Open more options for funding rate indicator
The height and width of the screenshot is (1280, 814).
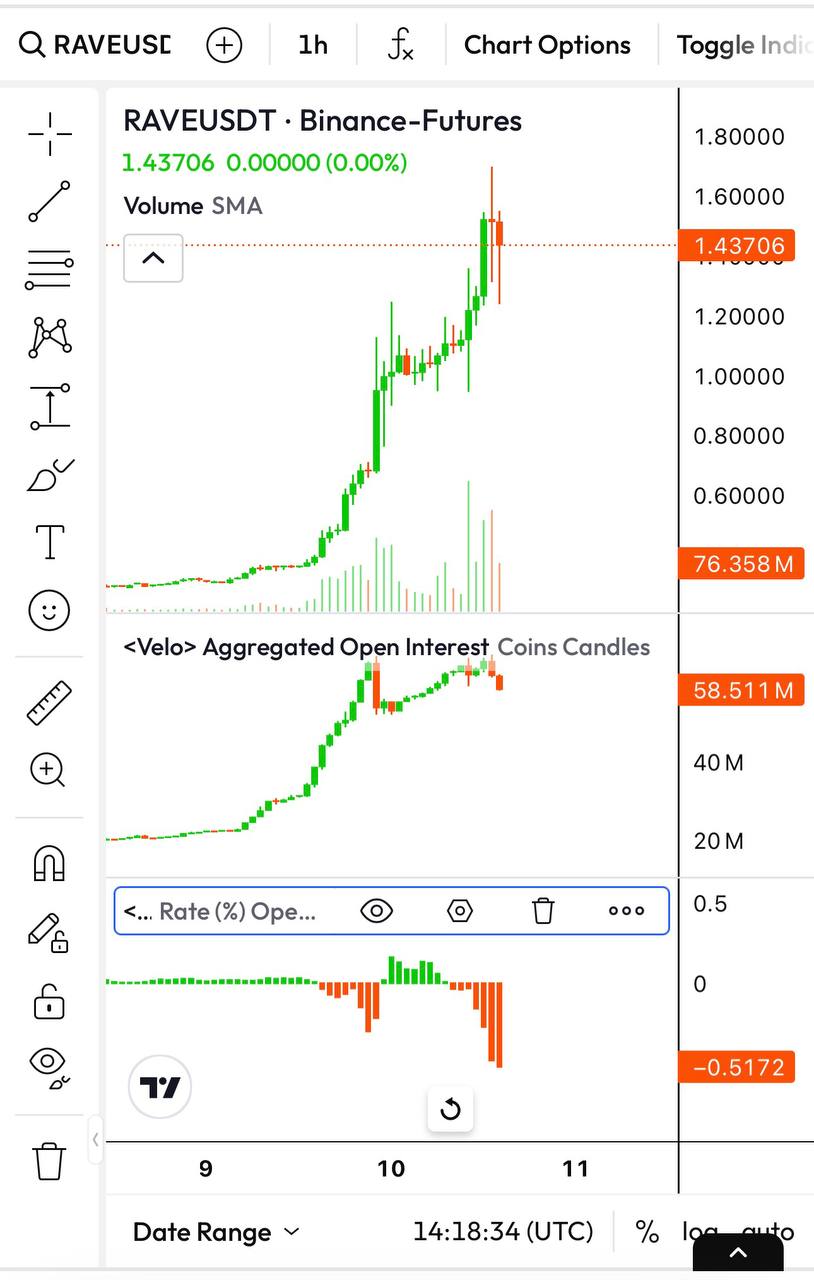[626, 911]
